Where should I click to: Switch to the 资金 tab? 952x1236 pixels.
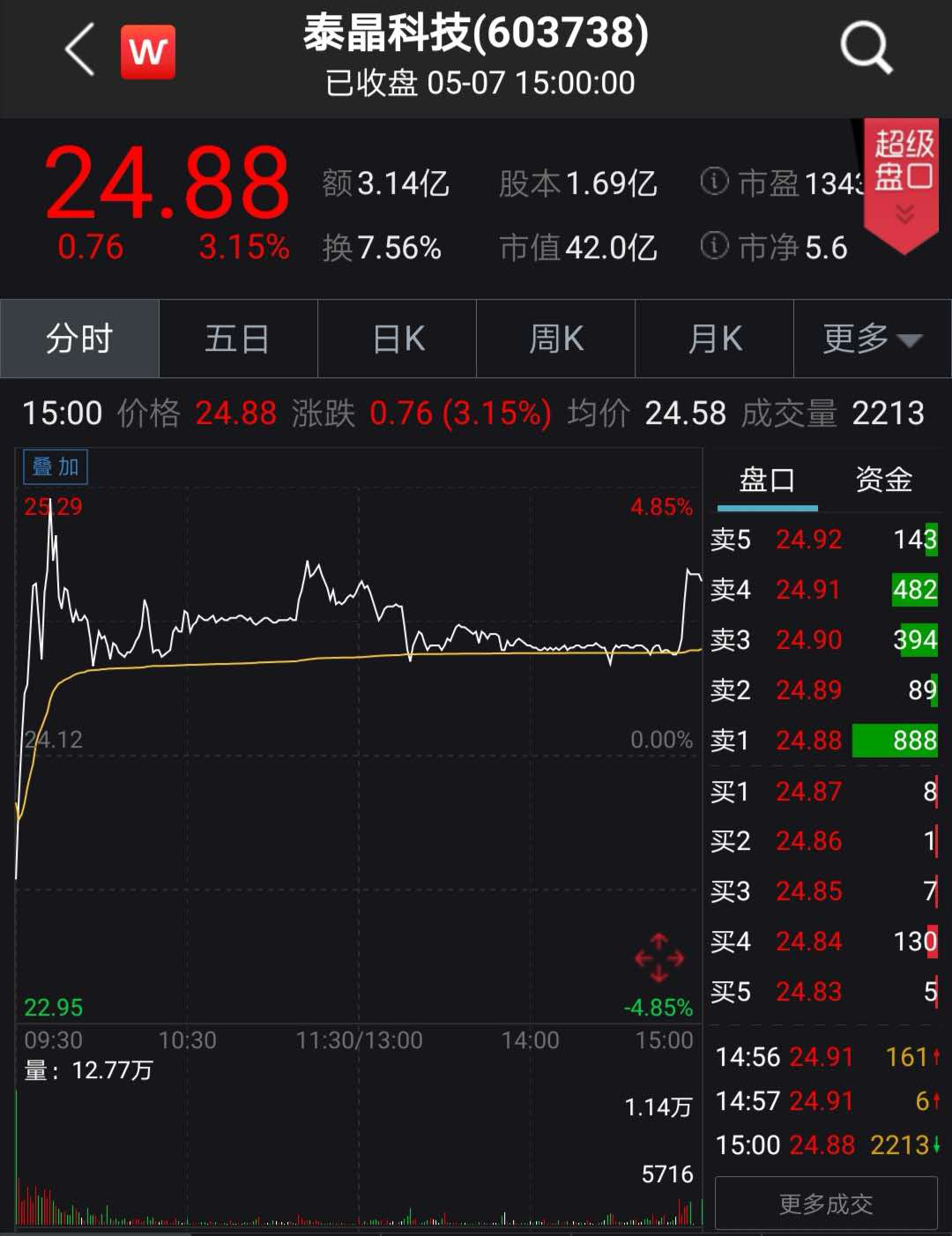883,480
